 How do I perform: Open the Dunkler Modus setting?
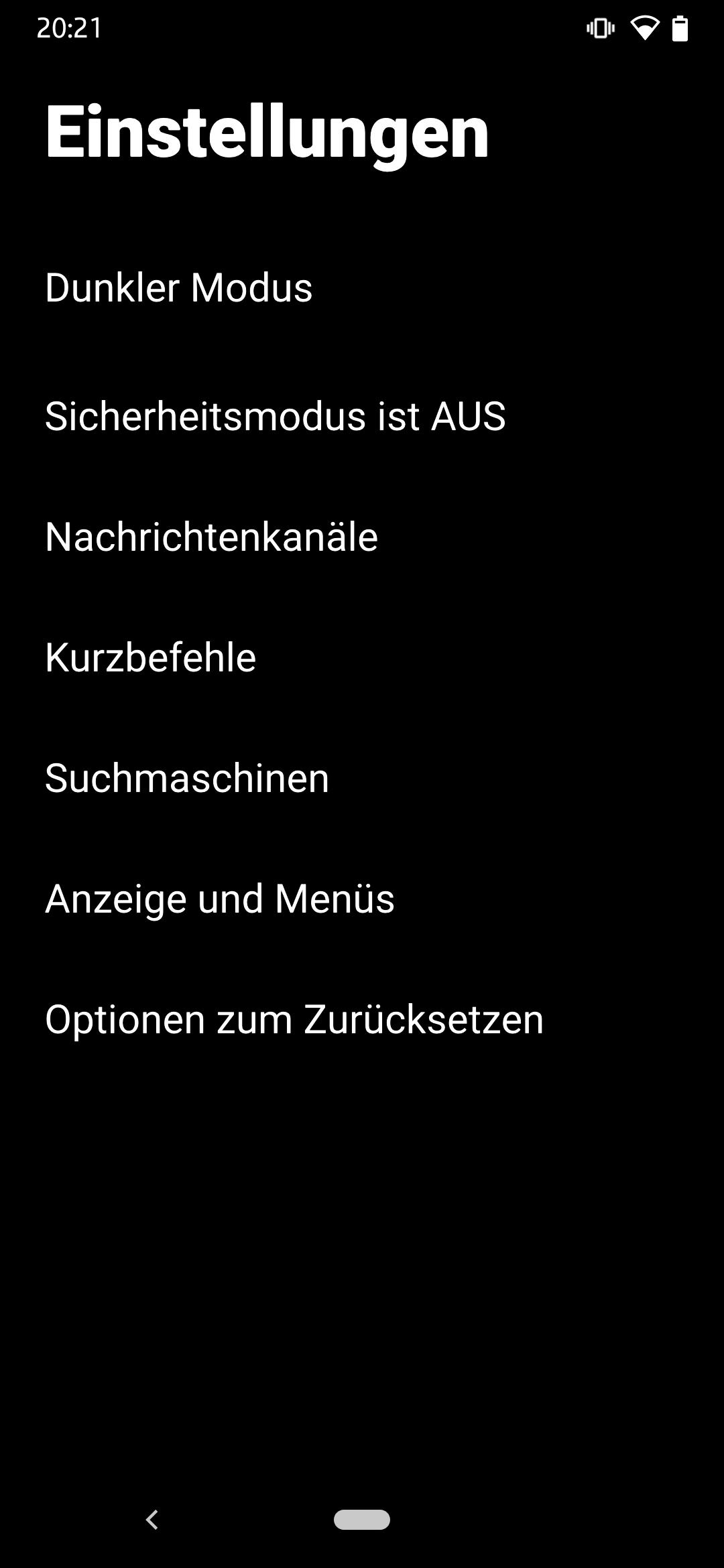[x=362, y=287]
